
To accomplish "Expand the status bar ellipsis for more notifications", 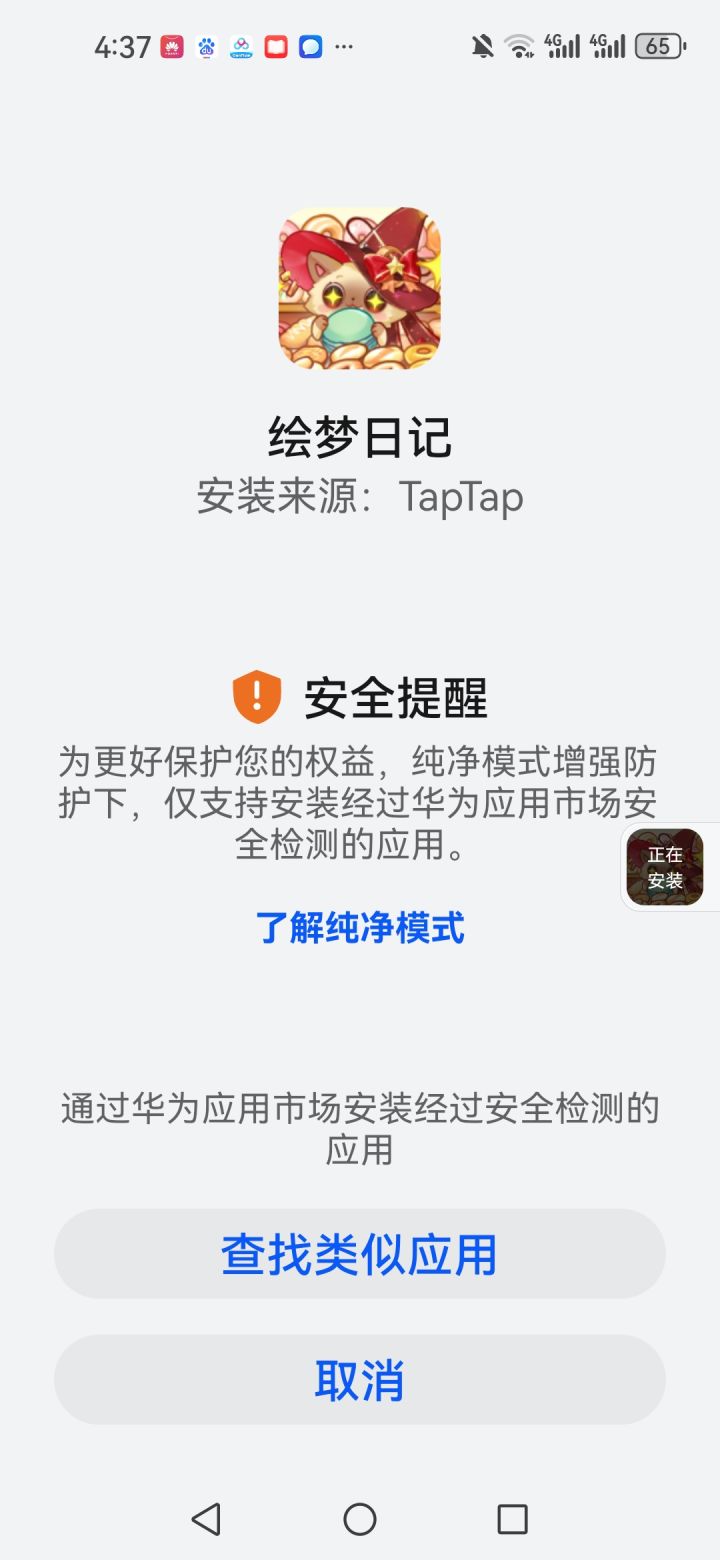I will 345,47.
